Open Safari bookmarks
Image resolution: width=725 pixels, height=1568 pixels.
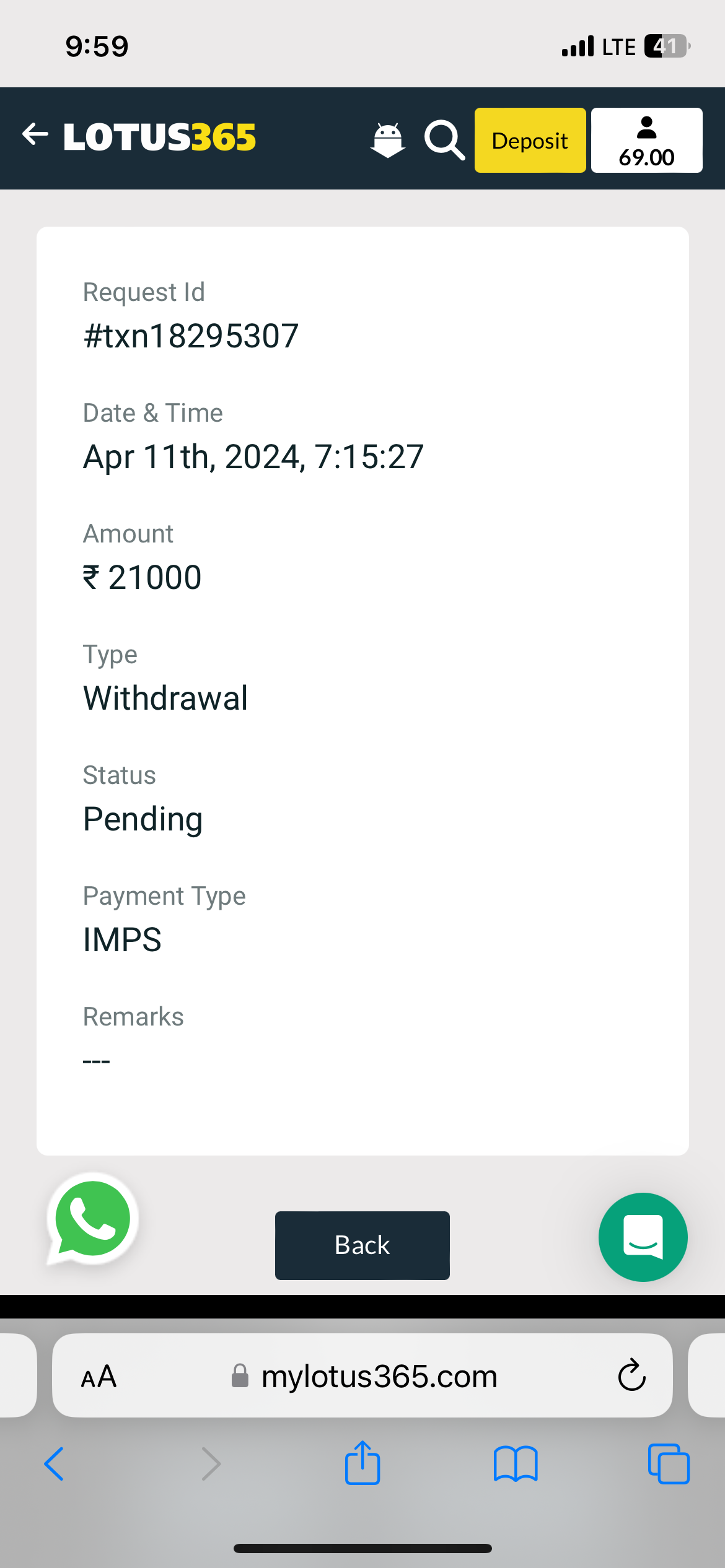coord(515,1464)
